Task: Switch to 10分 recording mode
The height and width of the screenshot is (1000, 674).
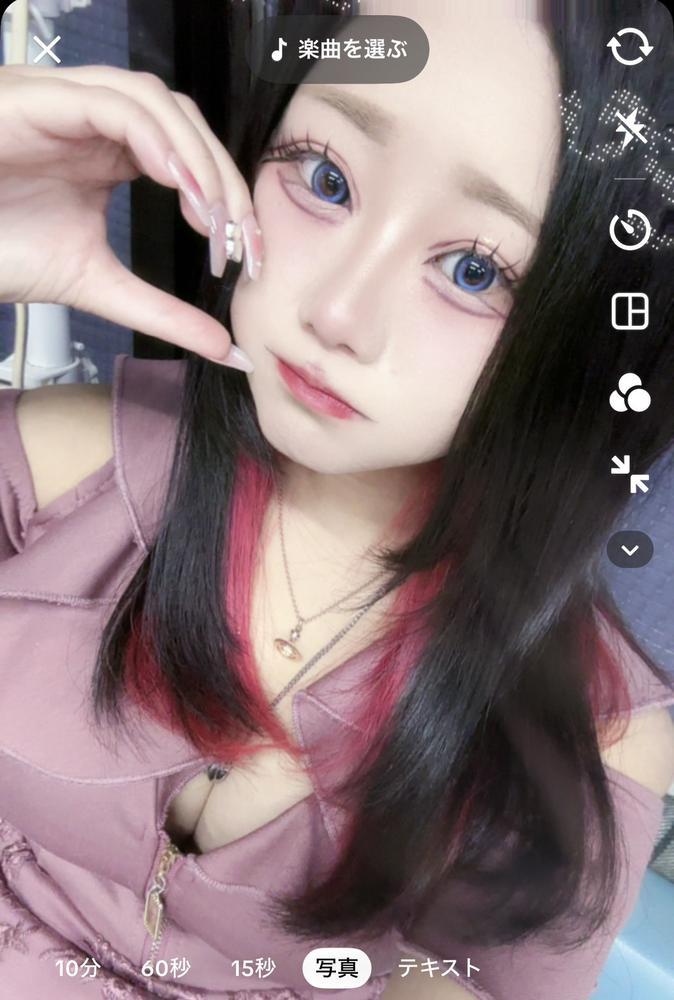Action: tap(77, 968)
